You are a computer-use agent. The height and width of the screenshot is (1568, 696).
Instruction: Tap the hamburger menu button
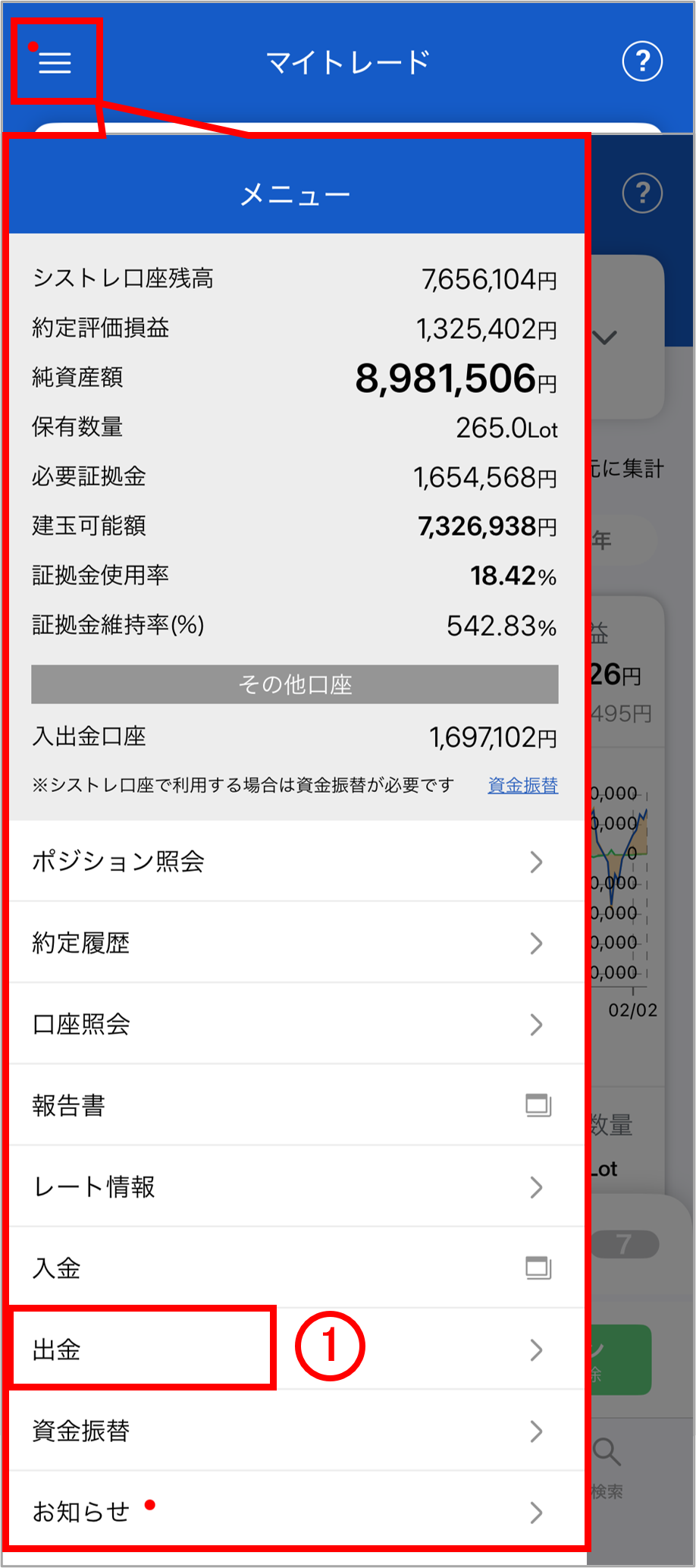[x=55, y=62]
